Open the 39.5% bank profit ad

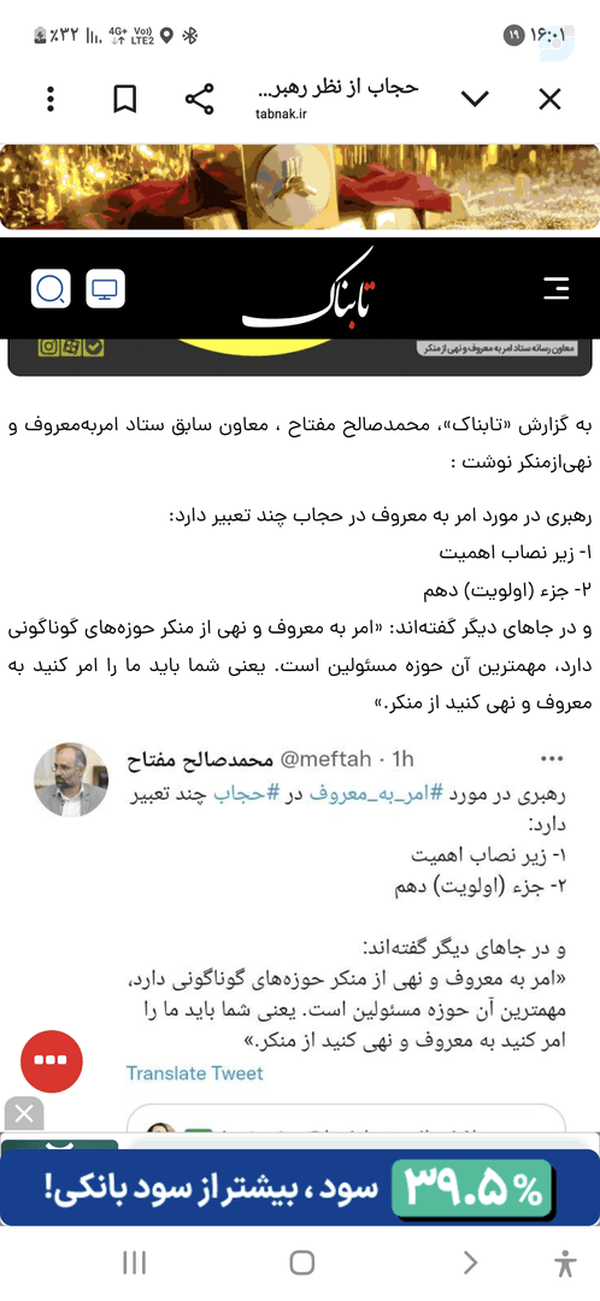pyautogui.click(x=300, y=1188)
